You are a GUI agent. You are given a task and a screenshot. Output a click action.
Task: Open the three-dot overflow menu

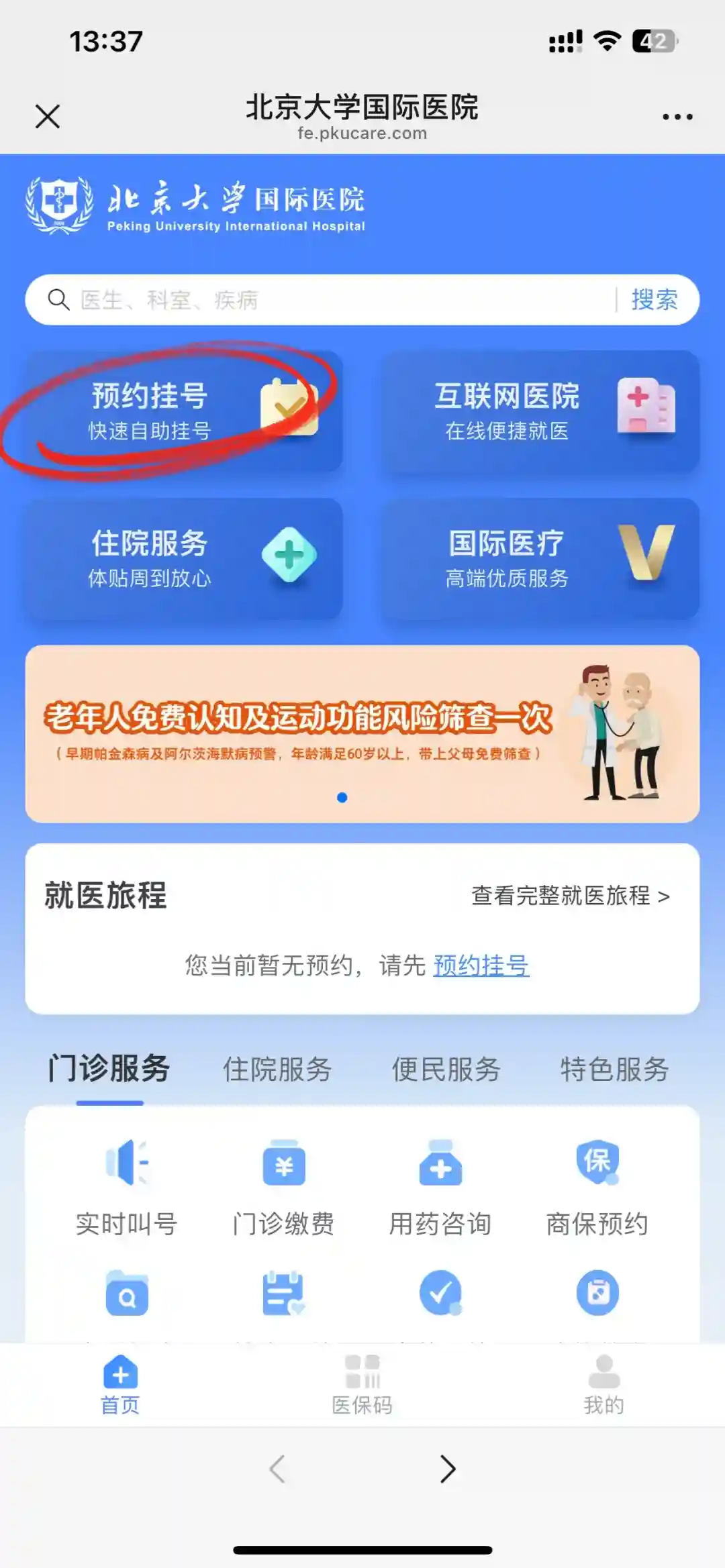tap(677, 117)
